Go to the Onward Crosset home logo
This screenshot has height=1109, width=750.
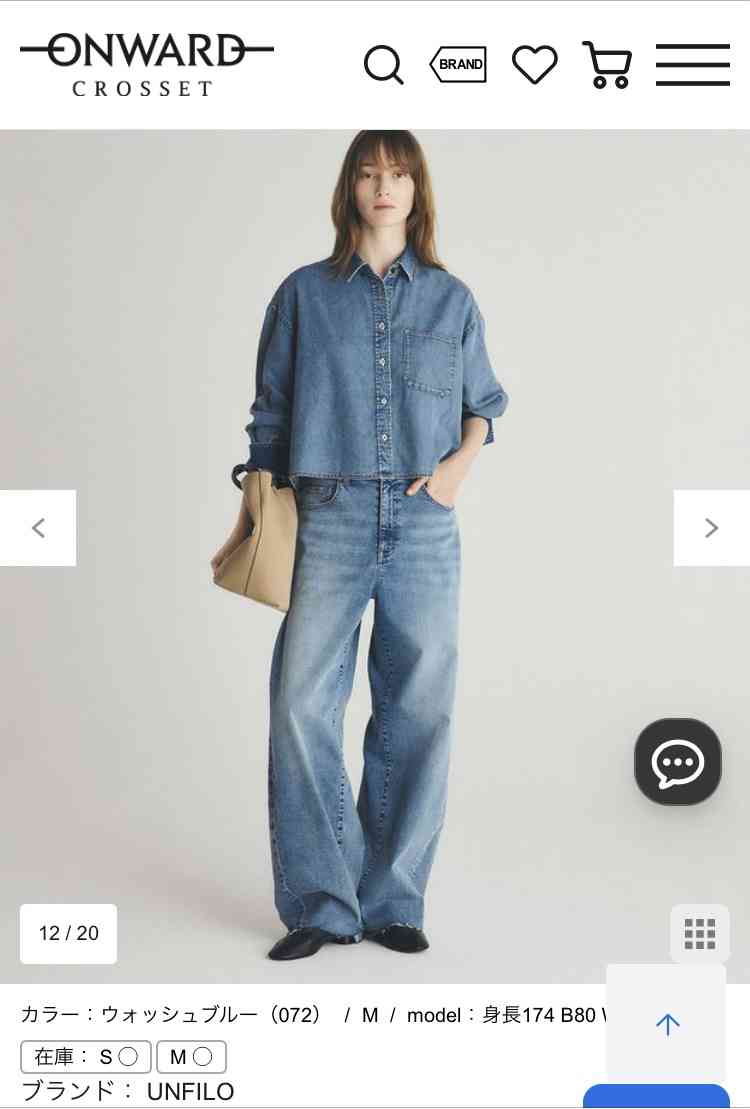coord(146,63)
